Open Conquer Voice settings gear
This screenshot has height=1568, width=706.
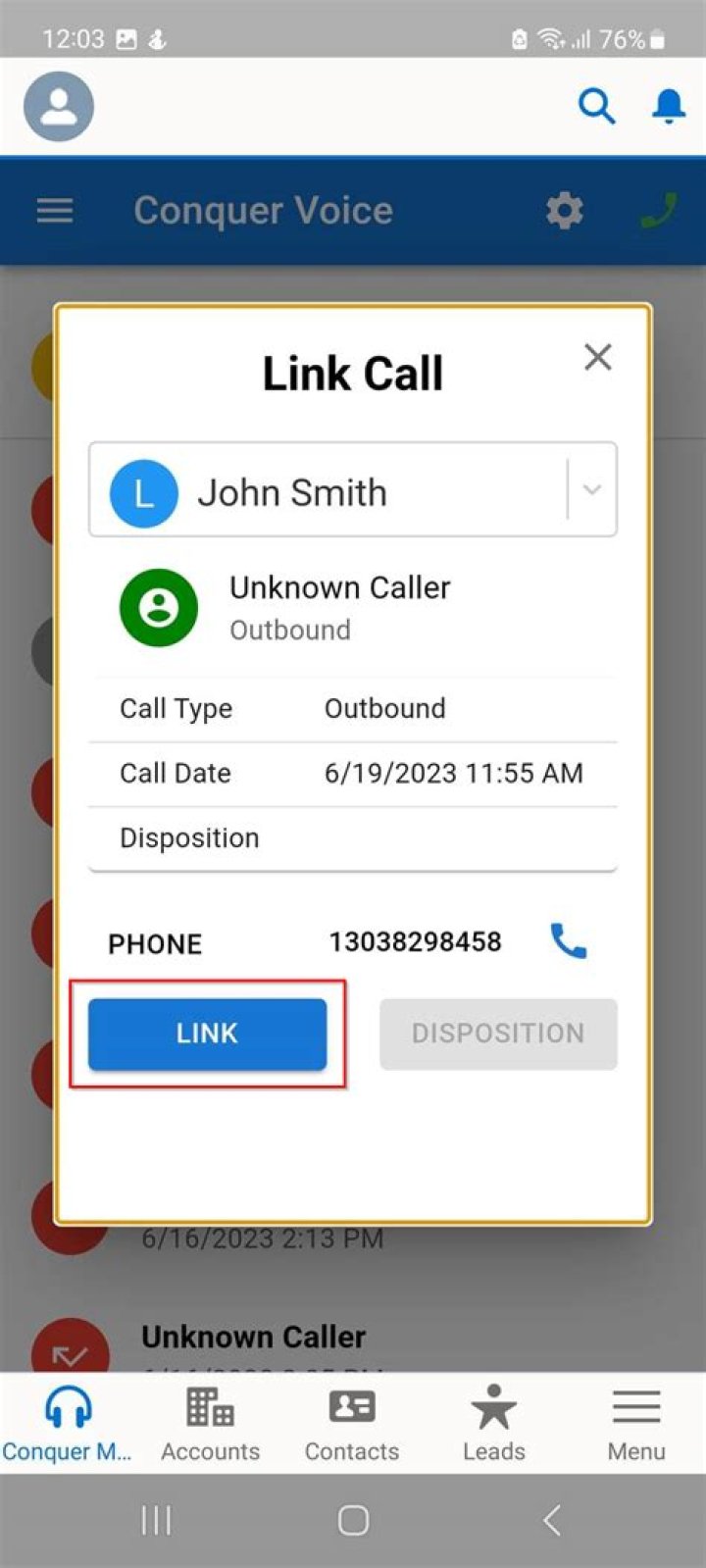click(x=564, y=211)
